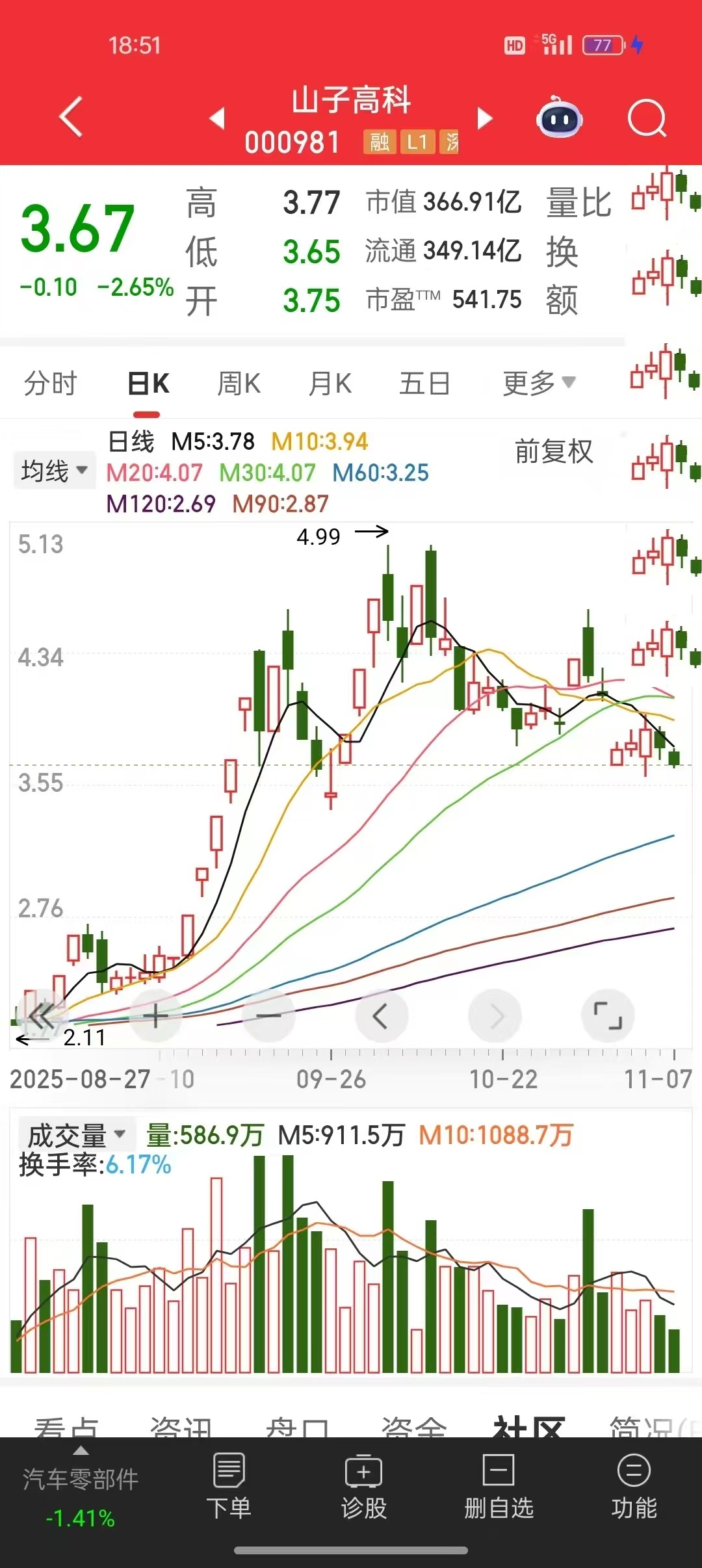Image resolution: width=702 pixels, height=1568 pixels.
Task: Open the 均线 indicator dropdown
Action: pos(53,470)
